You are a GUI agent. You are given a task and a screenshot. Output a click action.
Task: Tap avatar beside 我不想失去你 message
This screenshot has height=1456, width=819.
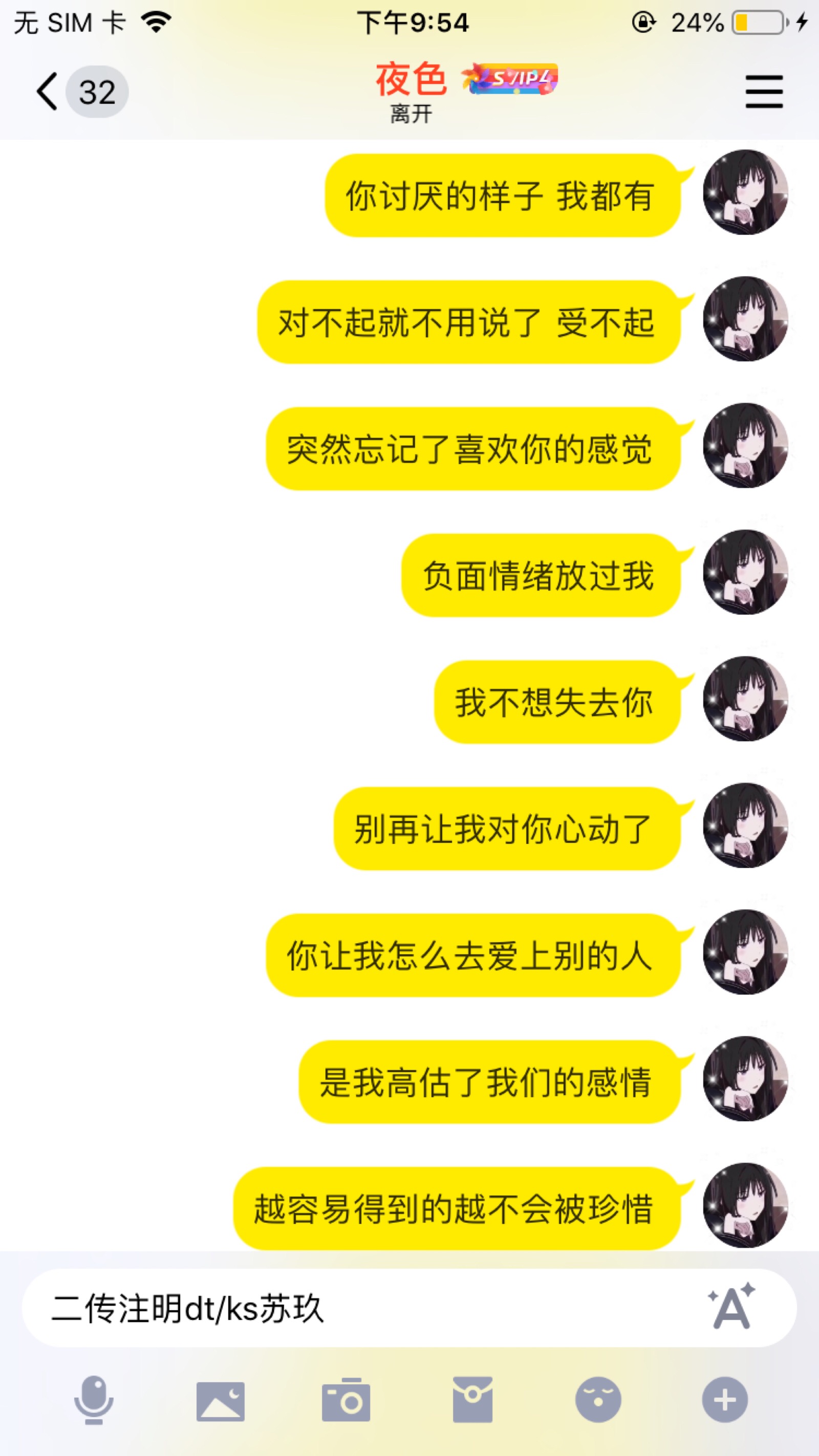(x=745, y=699)
